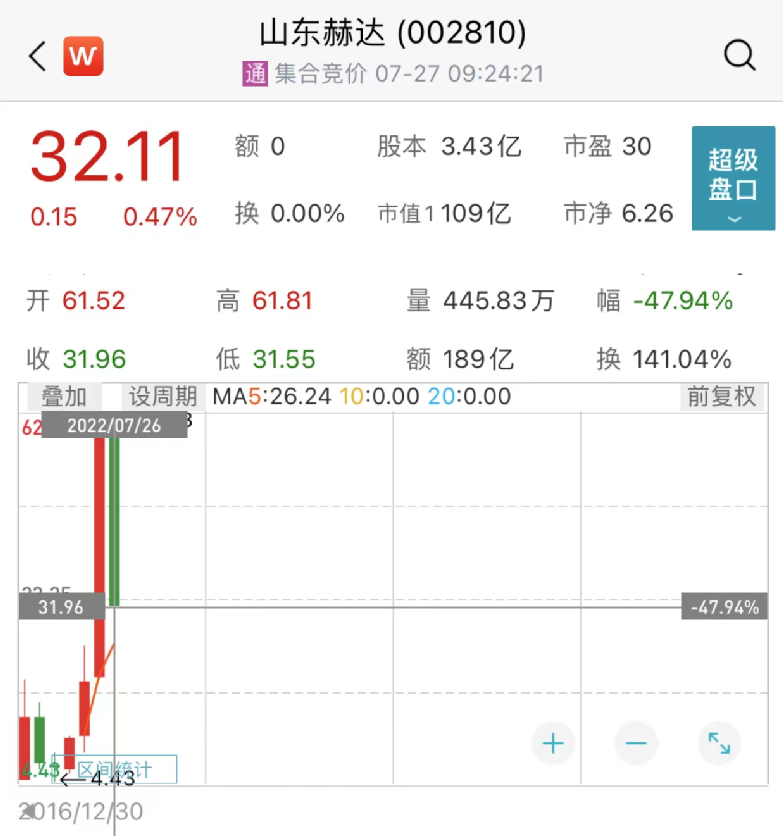Zoom in the chart with plus
The height and width of the screenshot is (836, 783).
point(552,743)
